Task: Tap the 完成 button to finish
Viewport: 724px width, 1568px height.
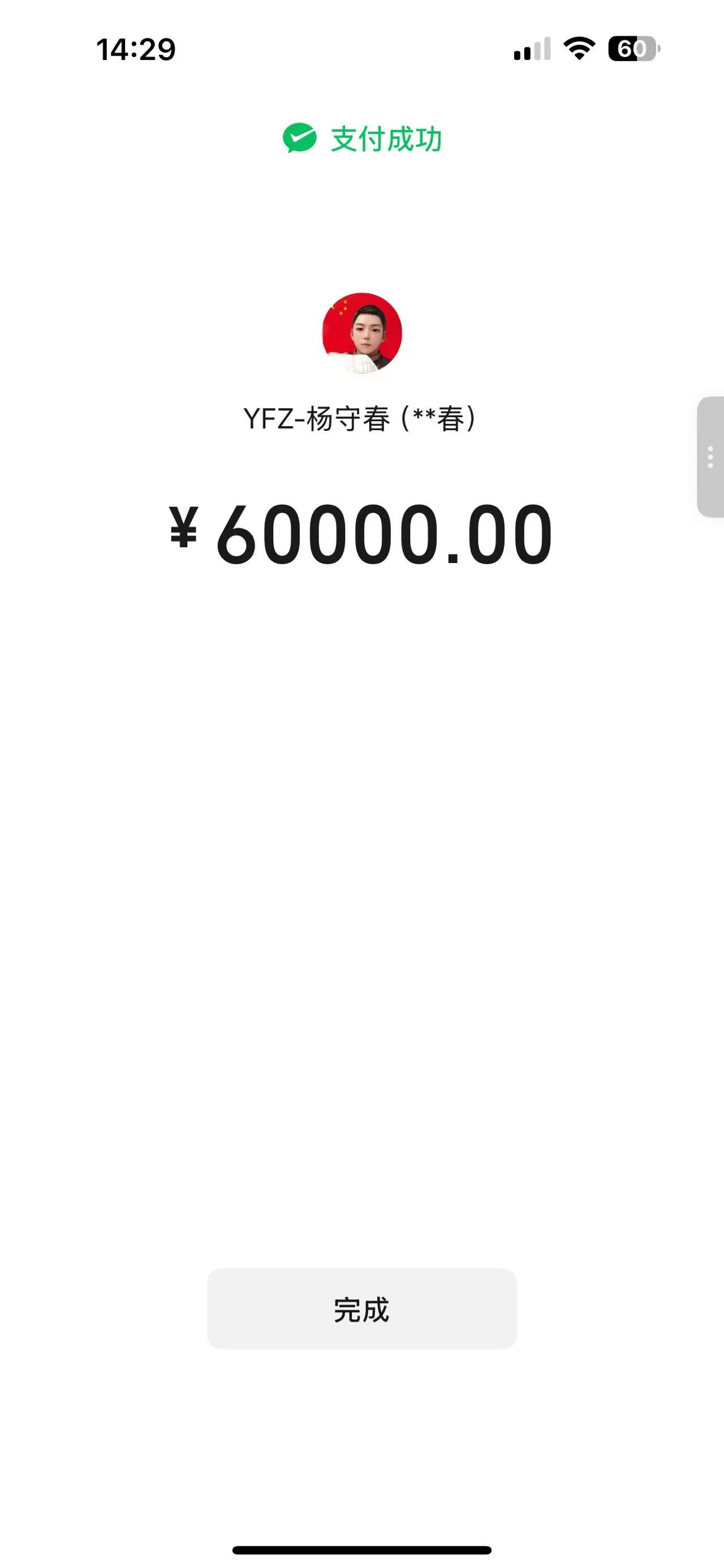Action: click(x=361, y=1309)
